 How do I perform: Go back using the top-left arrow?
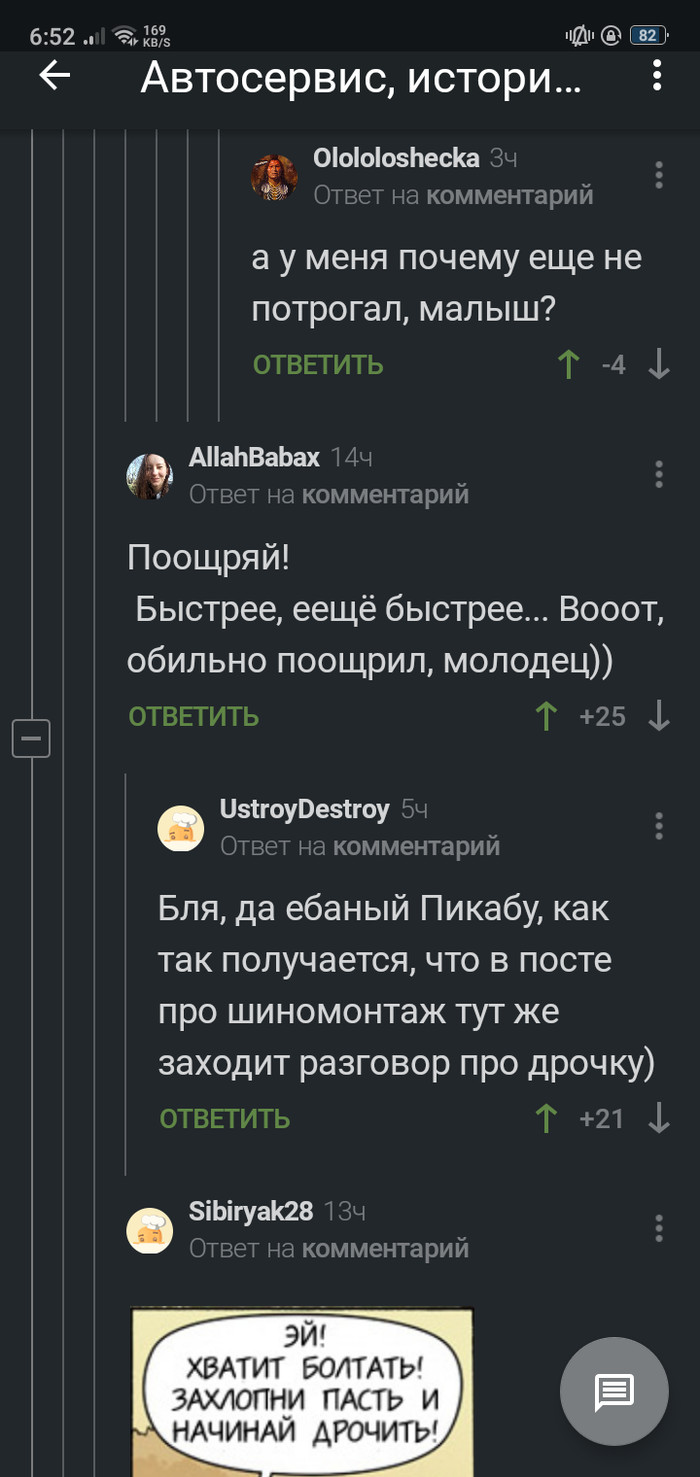[x=54, y=76]
